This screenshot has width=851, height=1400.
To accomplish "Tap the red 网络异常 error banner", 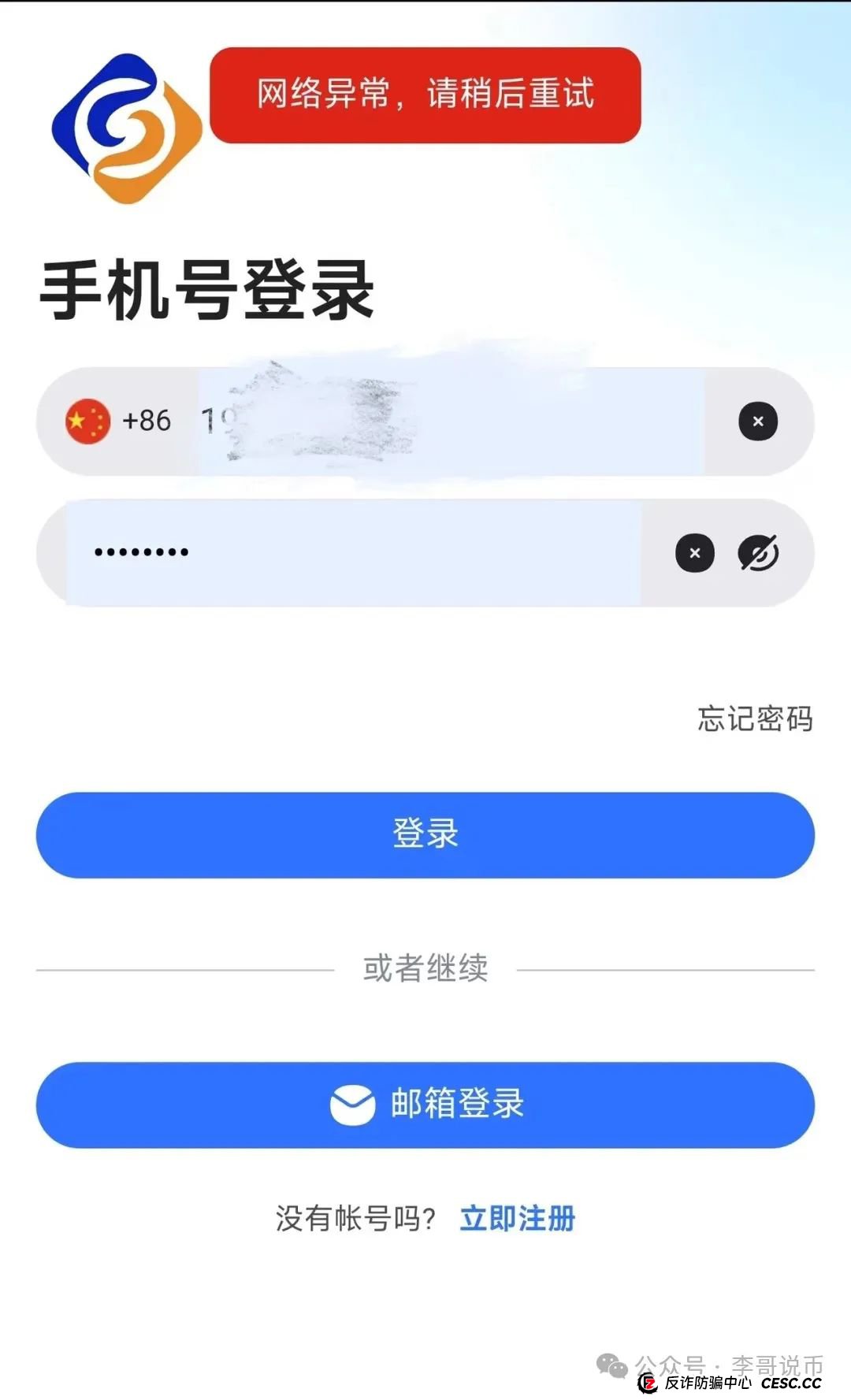I will pyautogui.click(x=425, y=96).
